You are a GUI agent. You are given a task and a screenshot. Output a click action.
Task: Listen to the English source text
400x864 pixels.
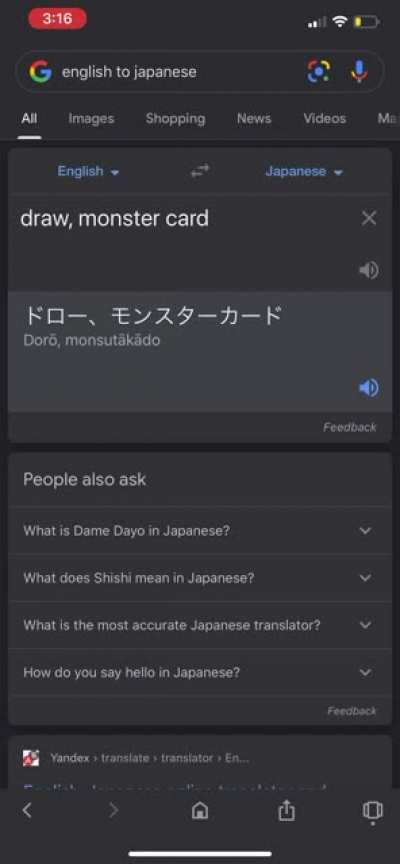pyautogui.click(x=369, y=271)
